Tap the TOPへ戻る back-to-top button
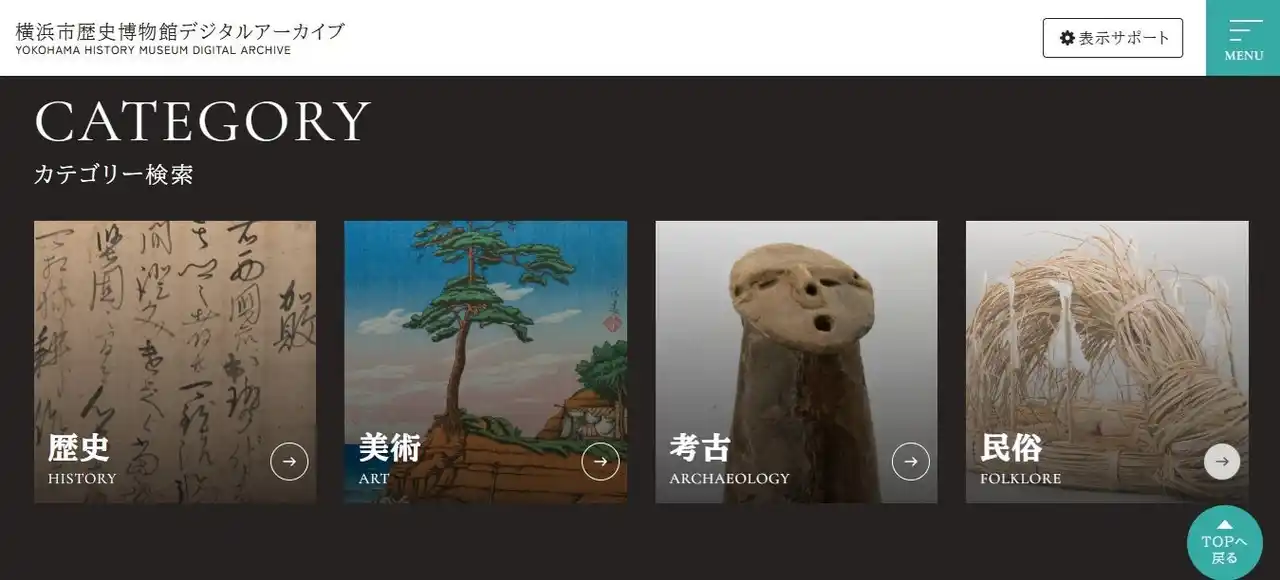Screen dimensions: 1280x580 1224,544
